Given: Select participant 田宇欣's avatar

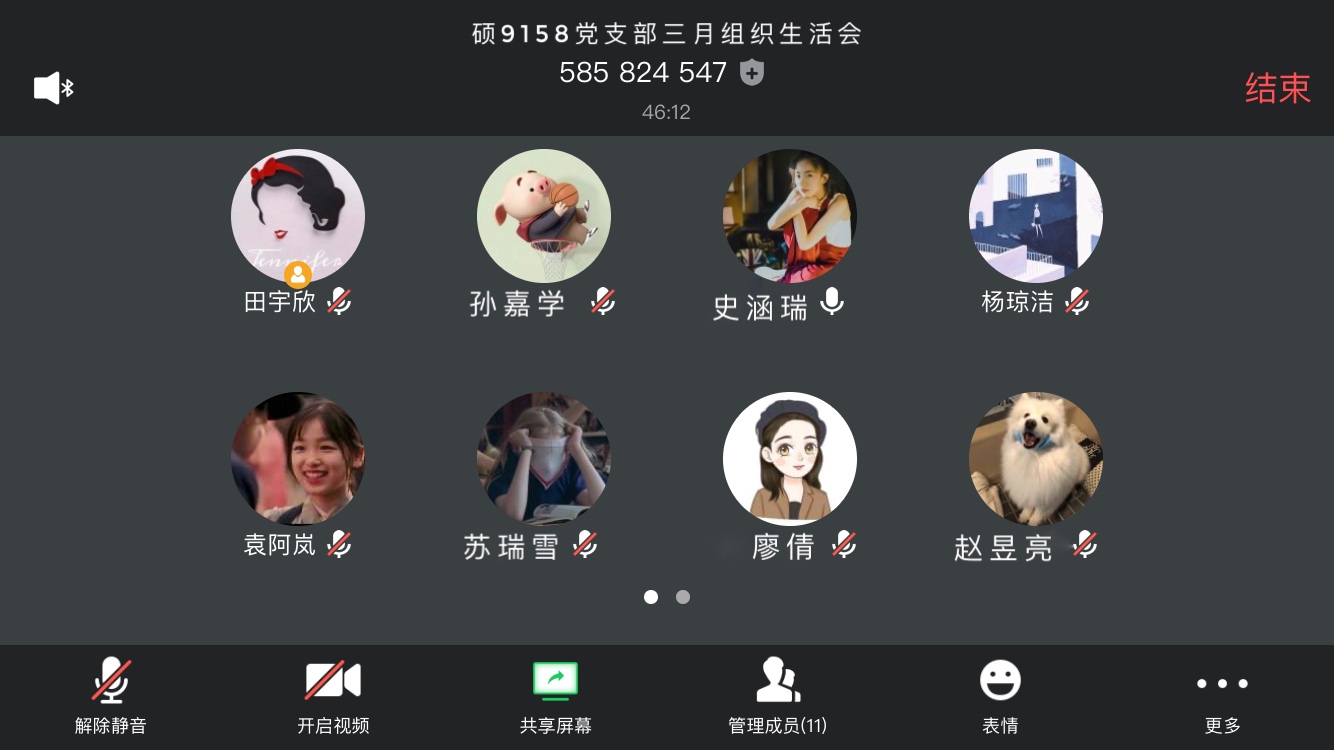Looking at the screenshot, I should 298,216.
